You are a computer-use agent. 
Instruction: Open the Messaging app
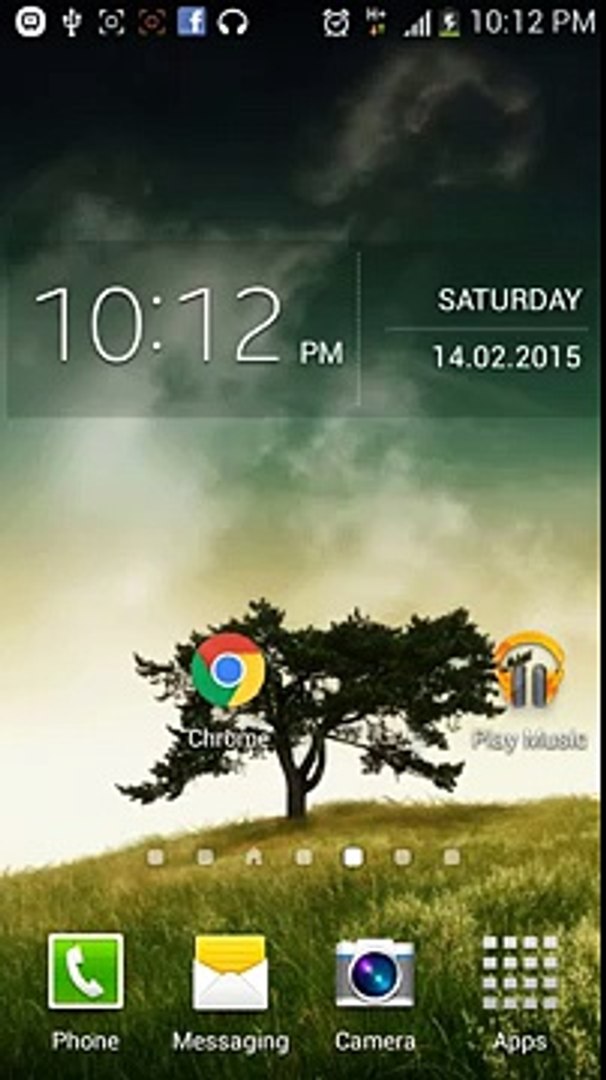[230, 973]
